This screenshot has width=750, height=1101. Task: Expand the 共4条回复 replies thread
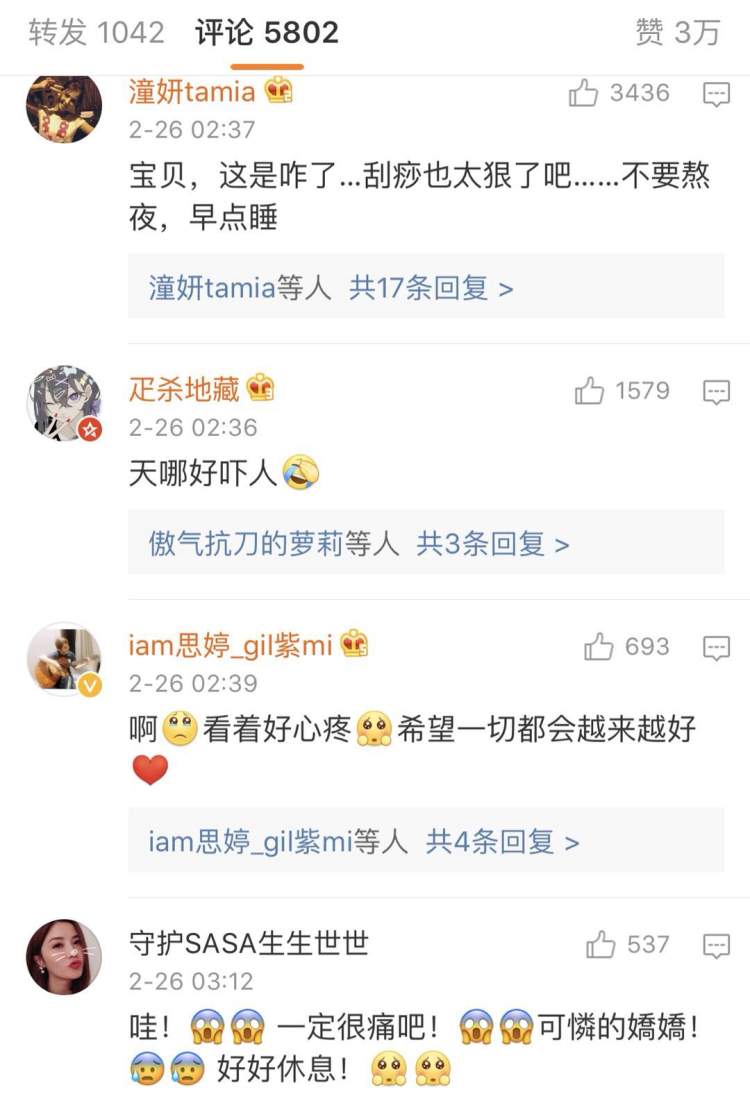point(503,842)
